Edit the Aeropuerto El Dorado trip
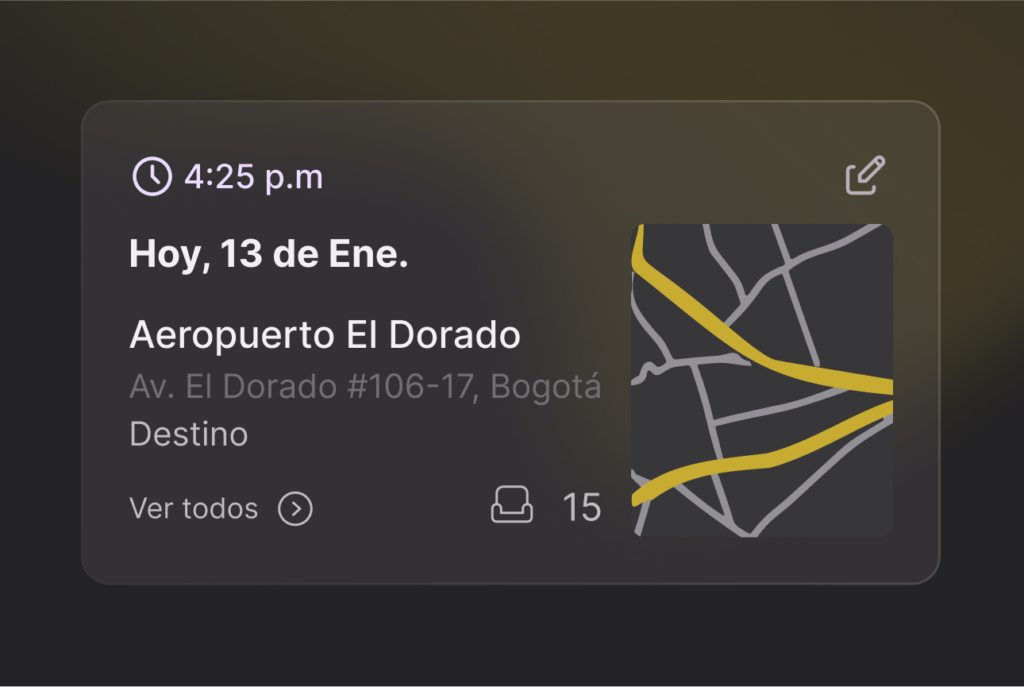Screen dimensions: 1024x687 tap(865, 176)
